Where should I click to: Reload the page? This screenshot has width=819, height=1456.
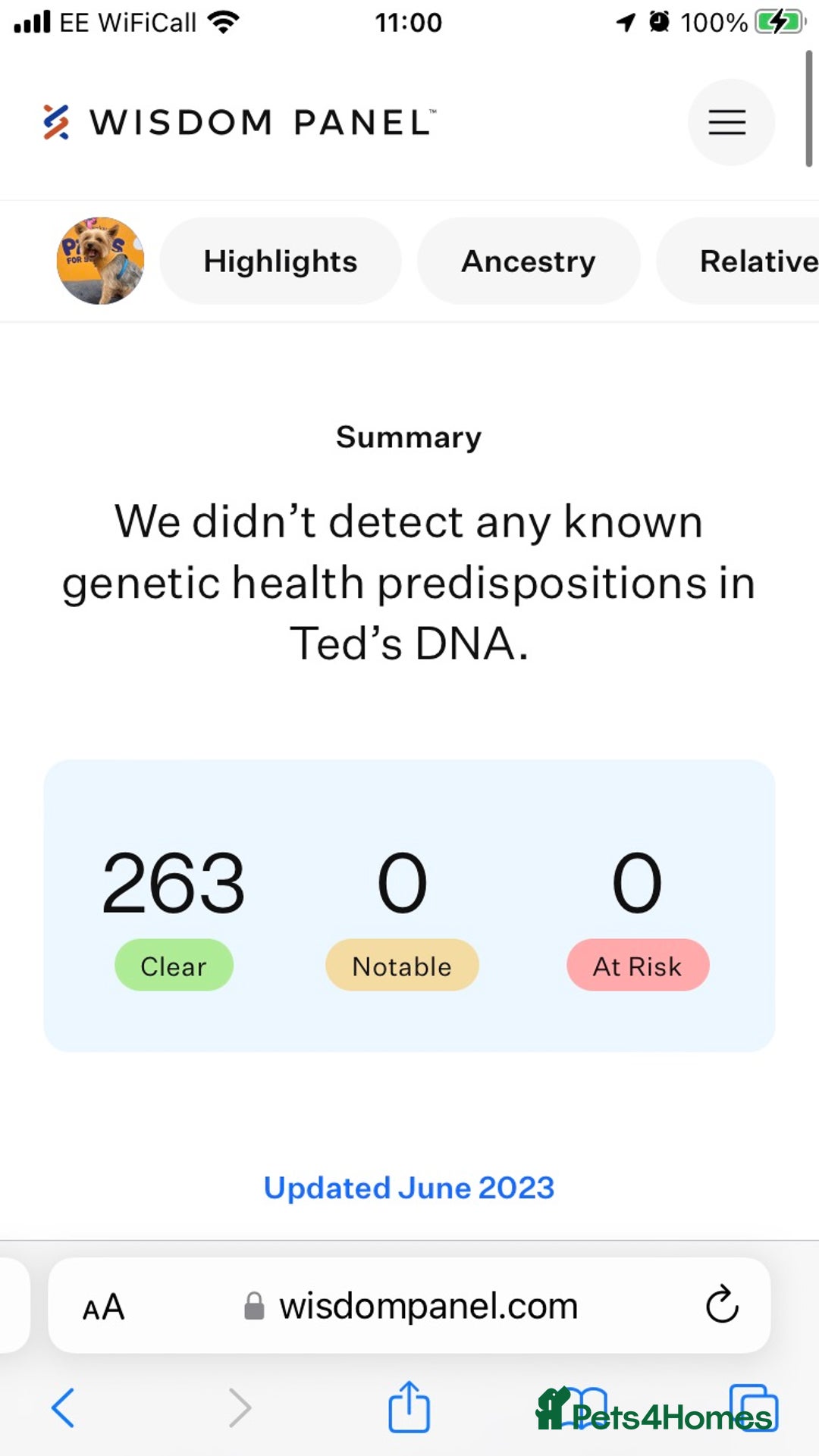point(721,1304)
